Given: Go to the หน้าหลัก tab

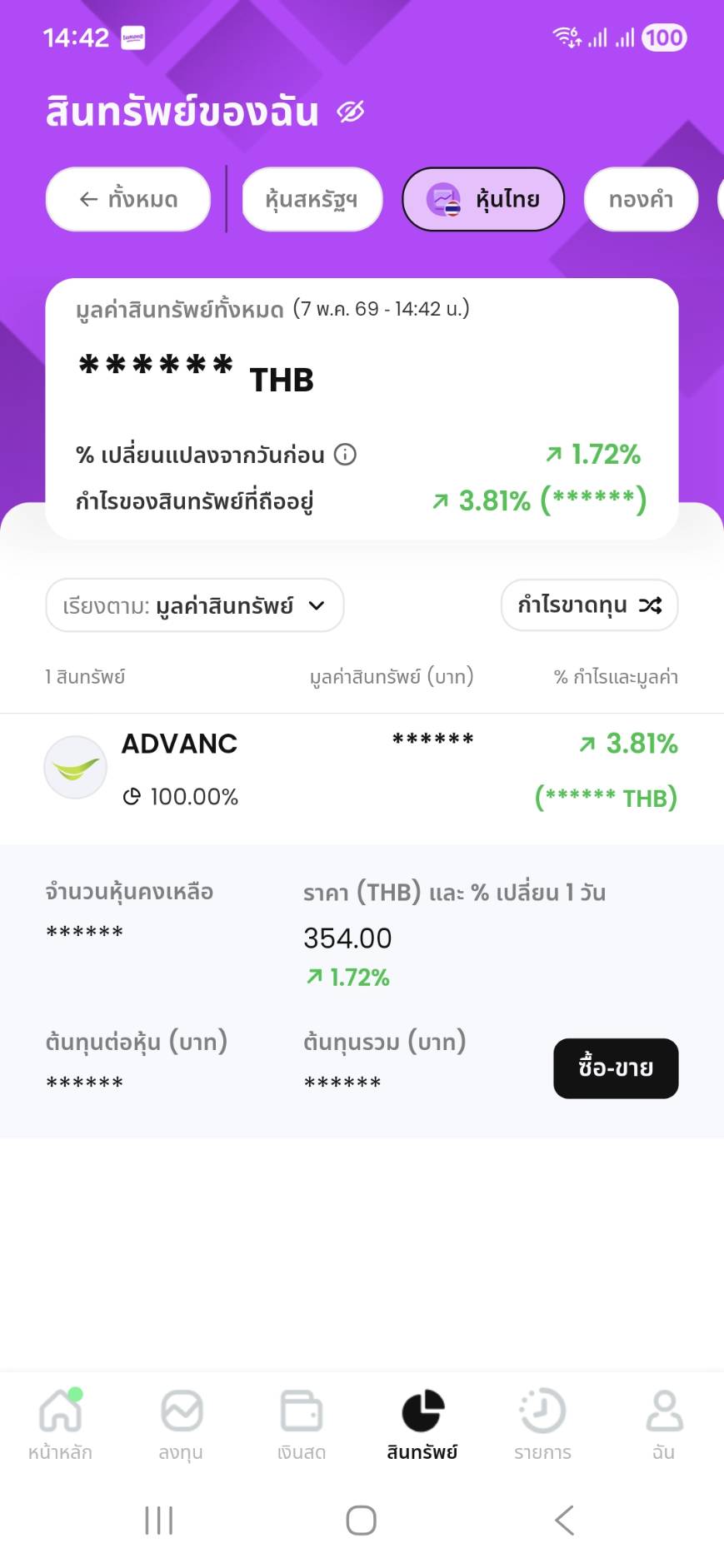Looking at the screenshot, I should point(60,1425).
